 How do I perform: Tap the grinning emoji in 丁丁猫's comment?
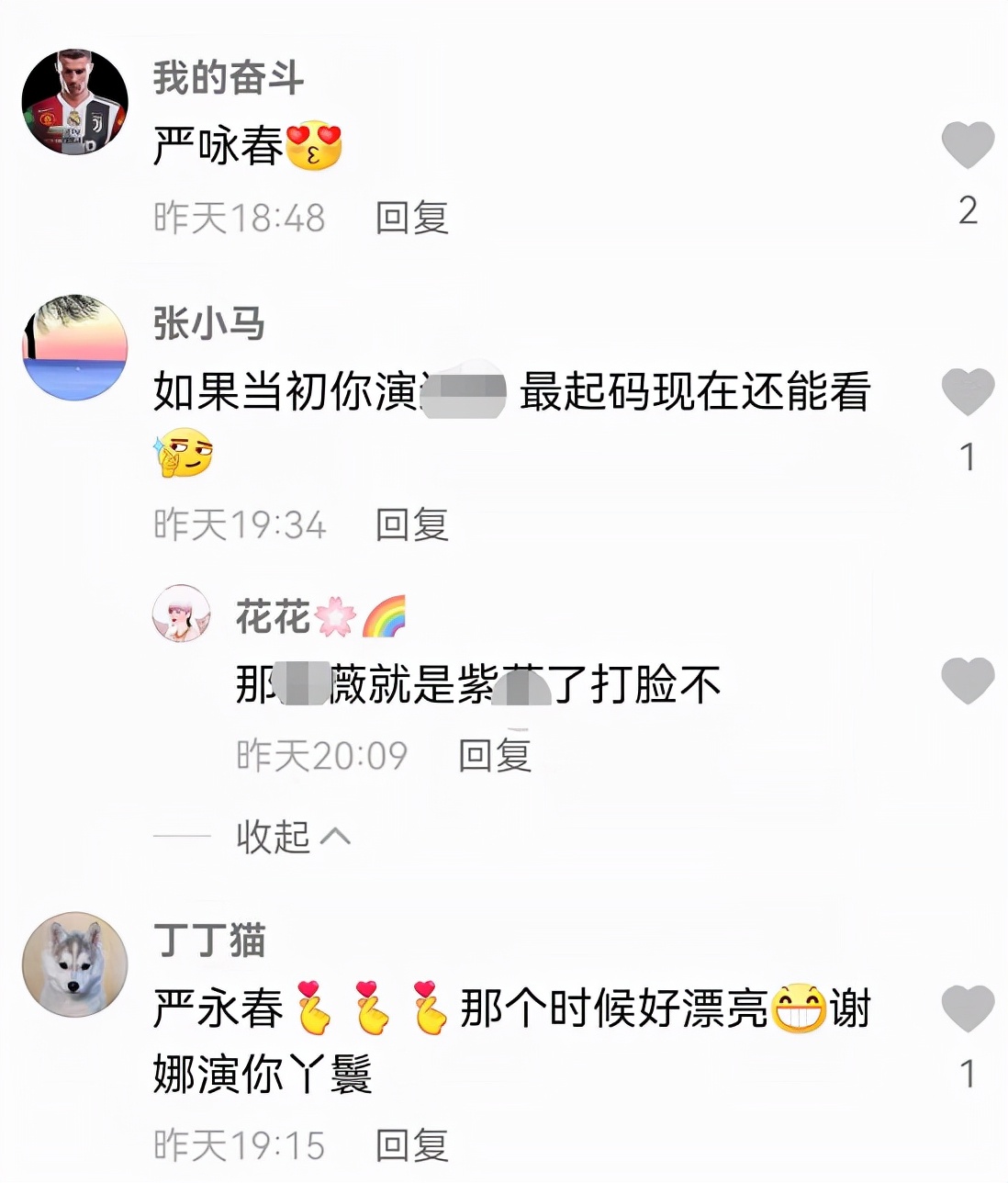tap(795, 1008)
